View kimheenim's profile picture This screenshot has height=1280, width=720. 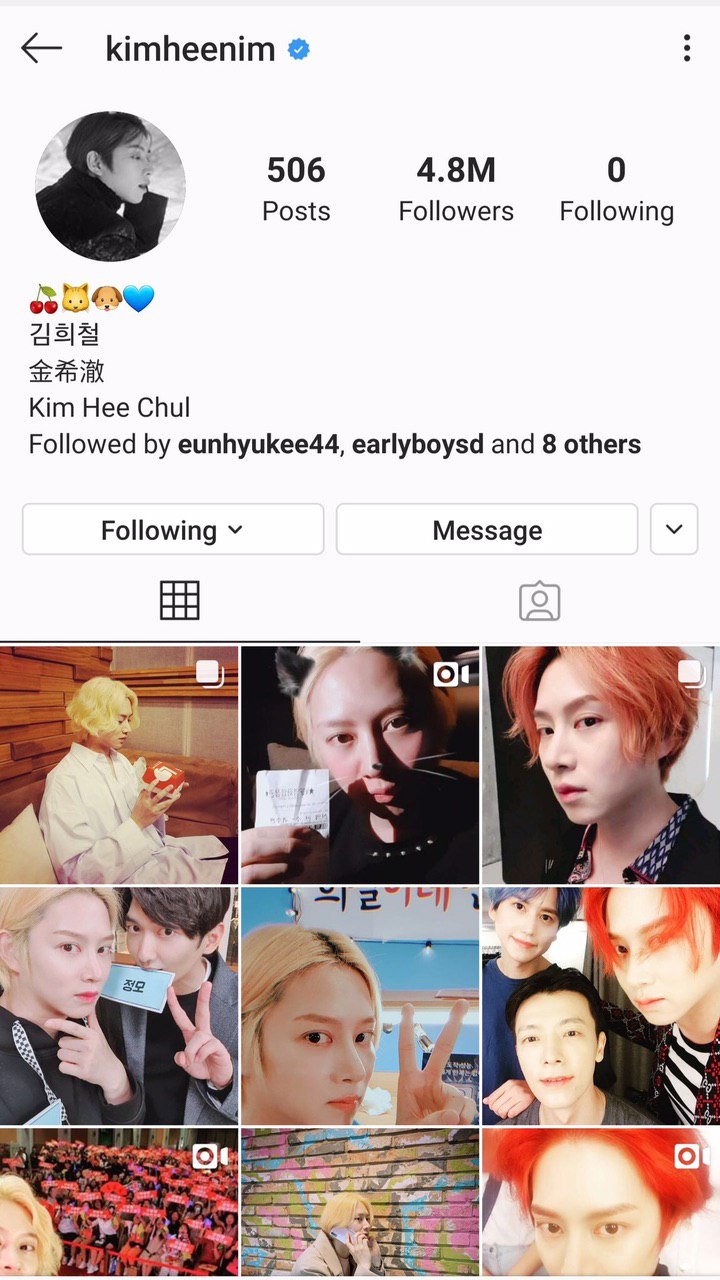(110, 186)
